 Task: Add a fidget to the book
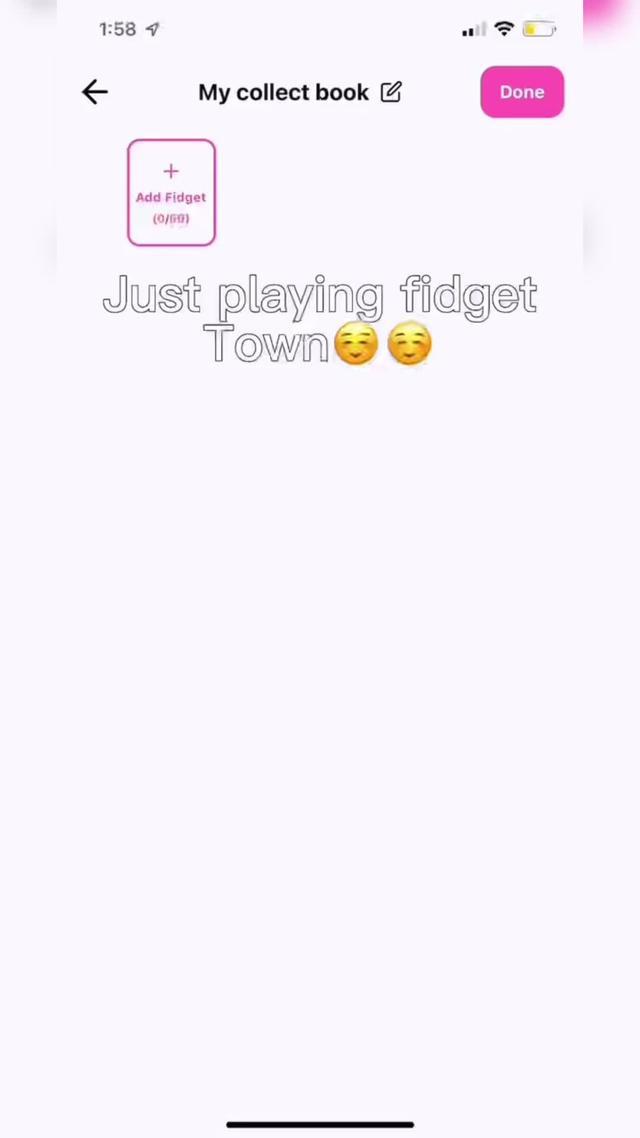click(x=171, y=192)
